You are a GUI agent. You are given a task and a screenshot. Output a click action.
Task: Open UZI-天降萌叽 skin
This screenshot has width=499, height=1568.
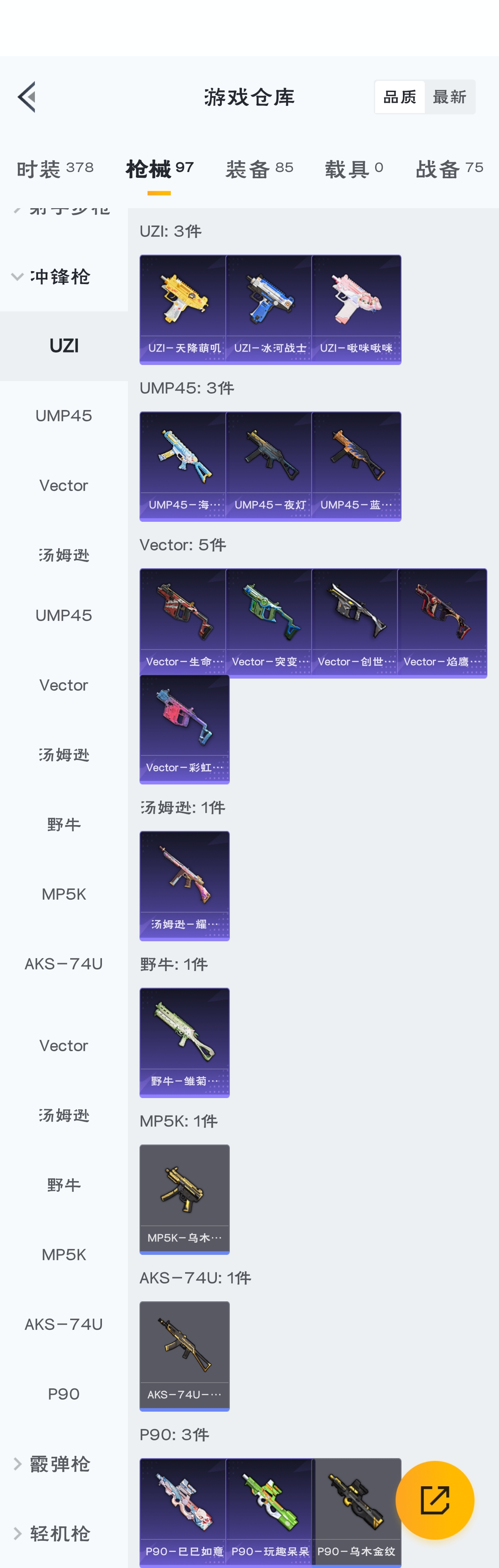click(x=183, y=309)
